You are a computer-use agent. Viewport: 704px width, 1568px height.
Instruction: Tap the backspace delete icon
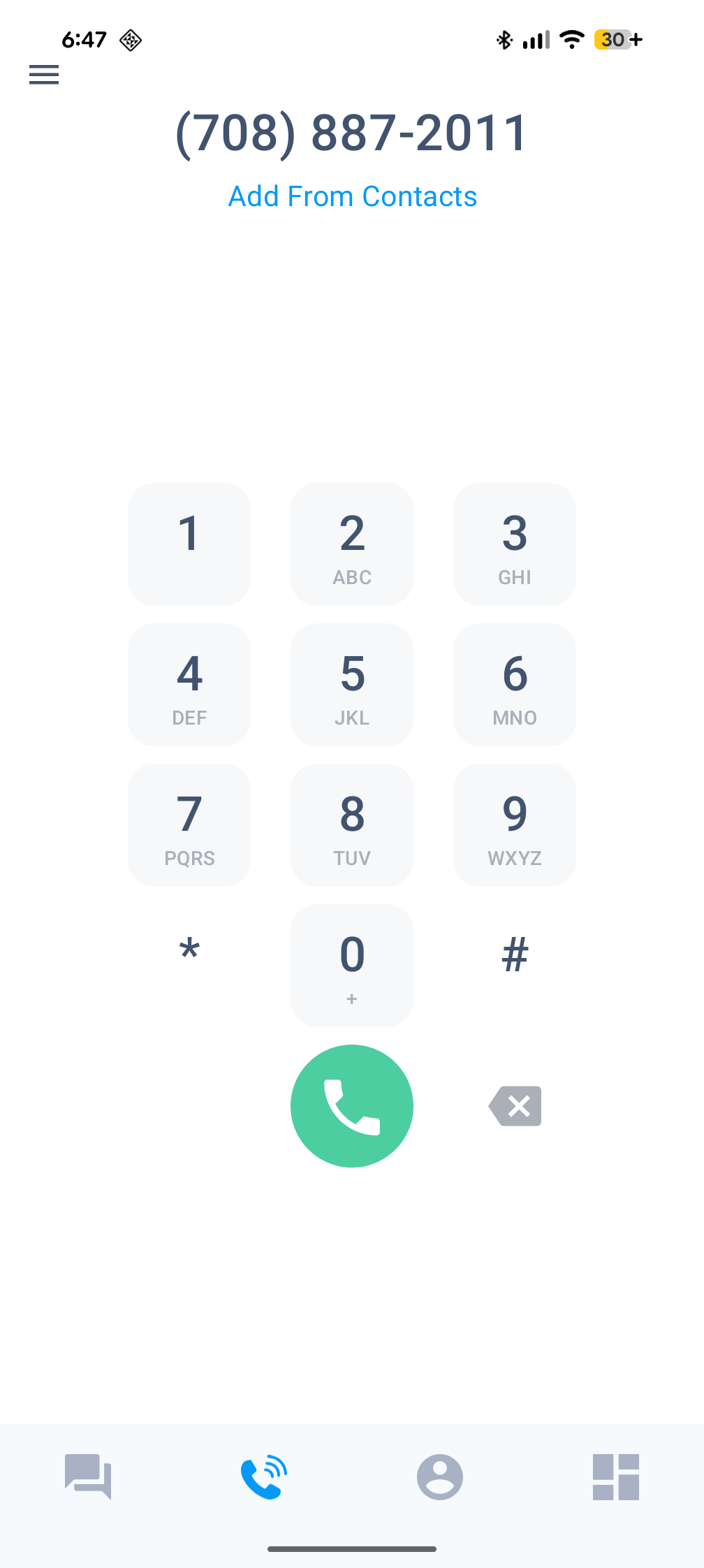tap(515, 1105)
